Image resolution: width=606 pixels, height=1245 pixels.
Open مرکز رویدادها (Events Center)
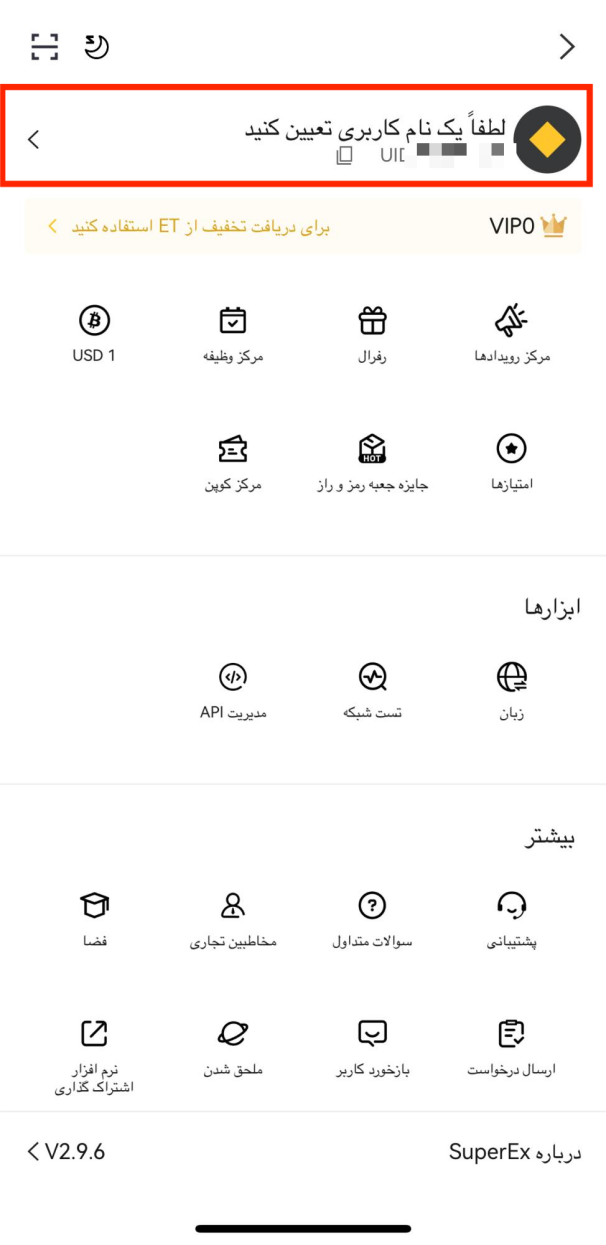(x=512, y=334)
